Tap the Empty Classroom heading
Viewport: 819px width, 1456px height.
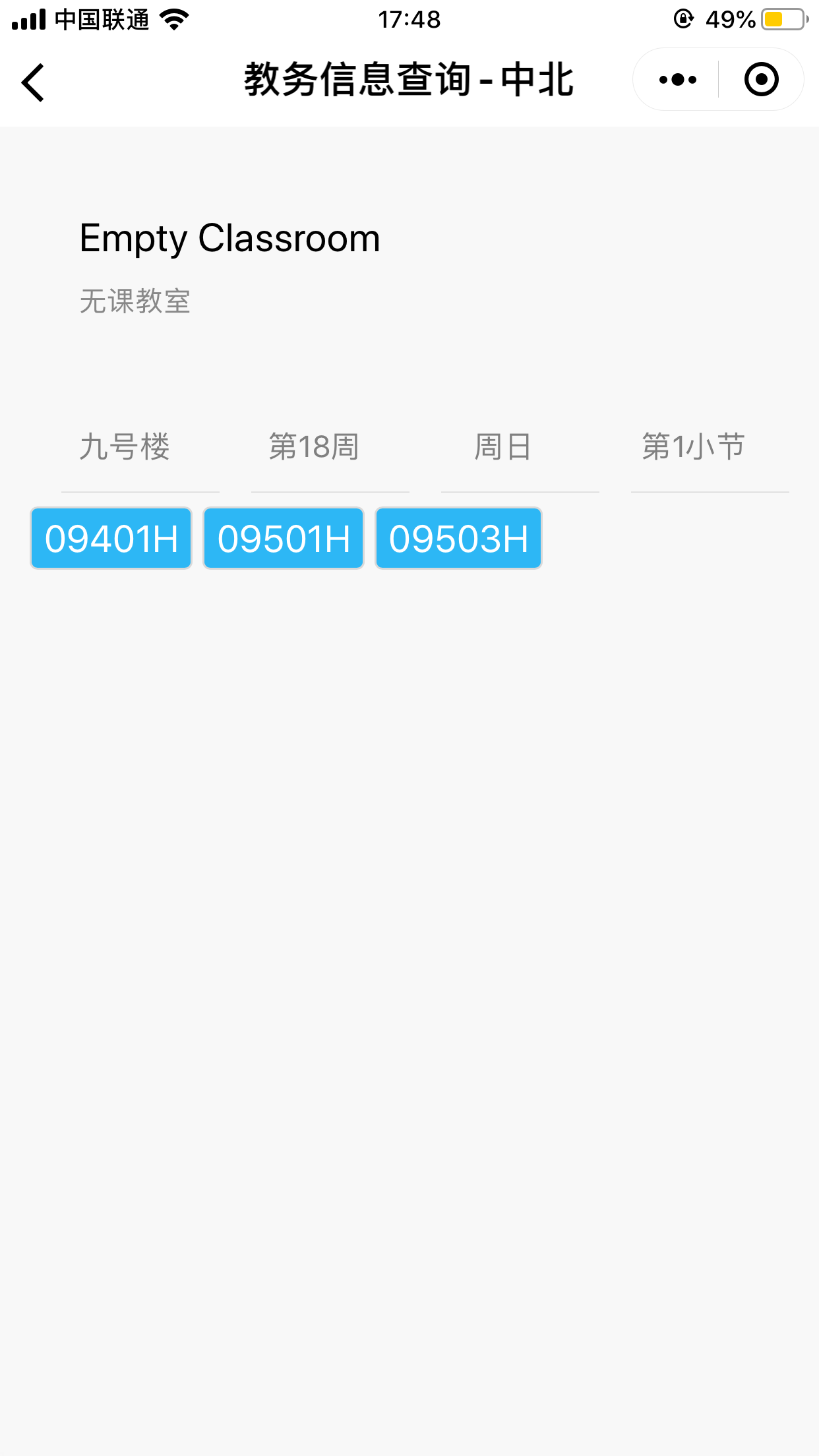(229, 239)
